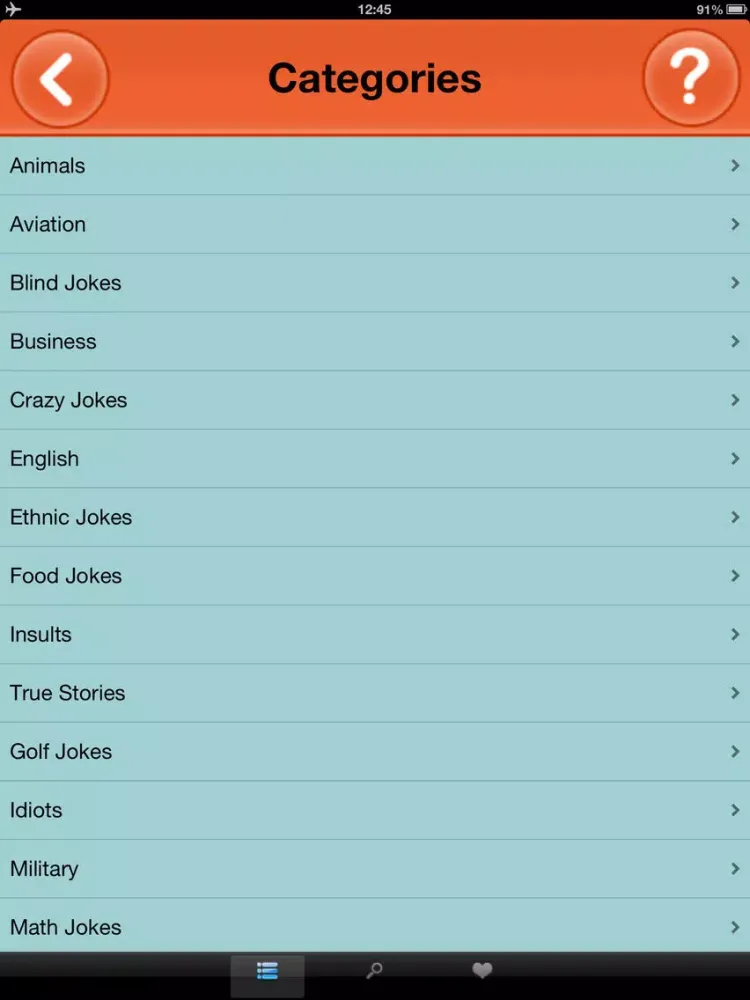
Task: Read True Stories
Action: 375,693
